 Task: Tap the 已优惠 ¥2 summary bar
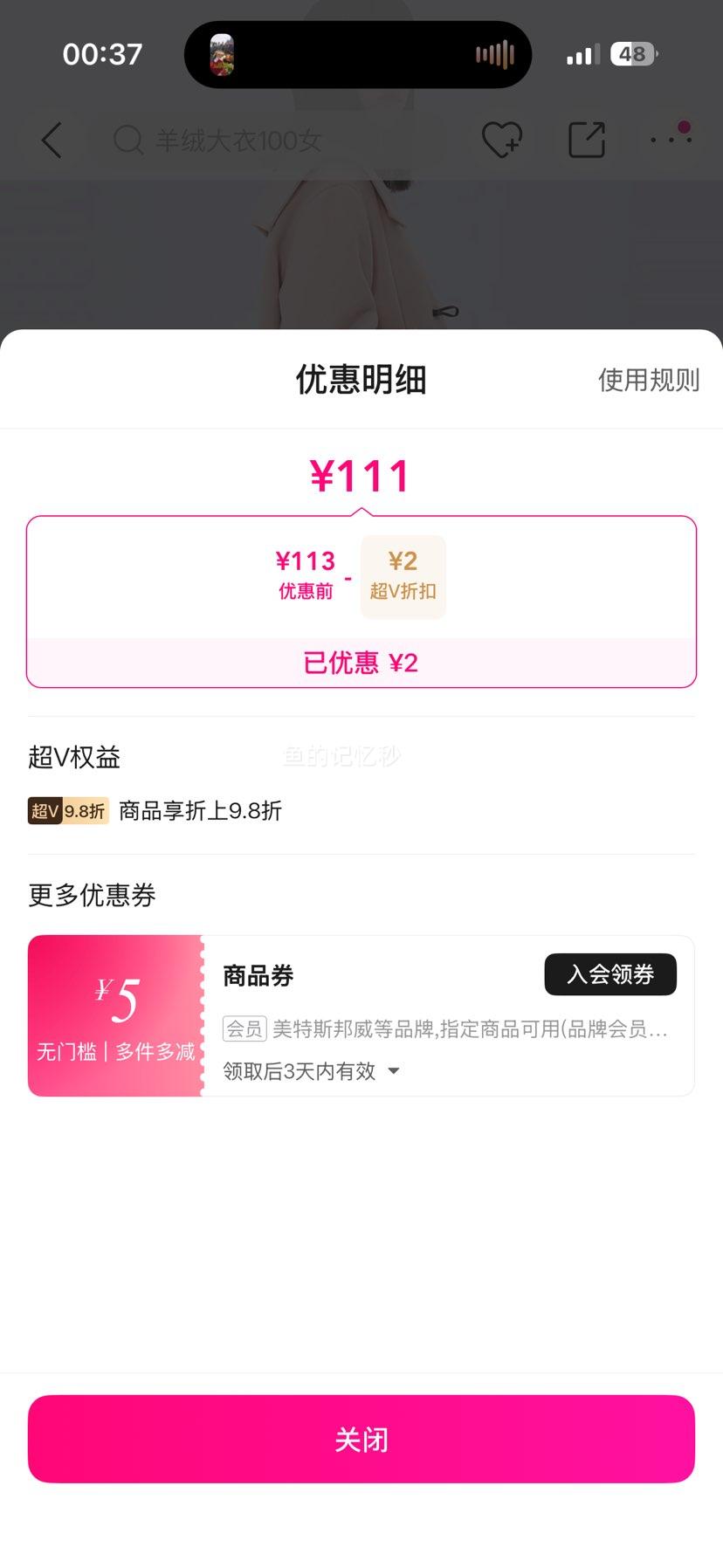[x=361, y=664]
